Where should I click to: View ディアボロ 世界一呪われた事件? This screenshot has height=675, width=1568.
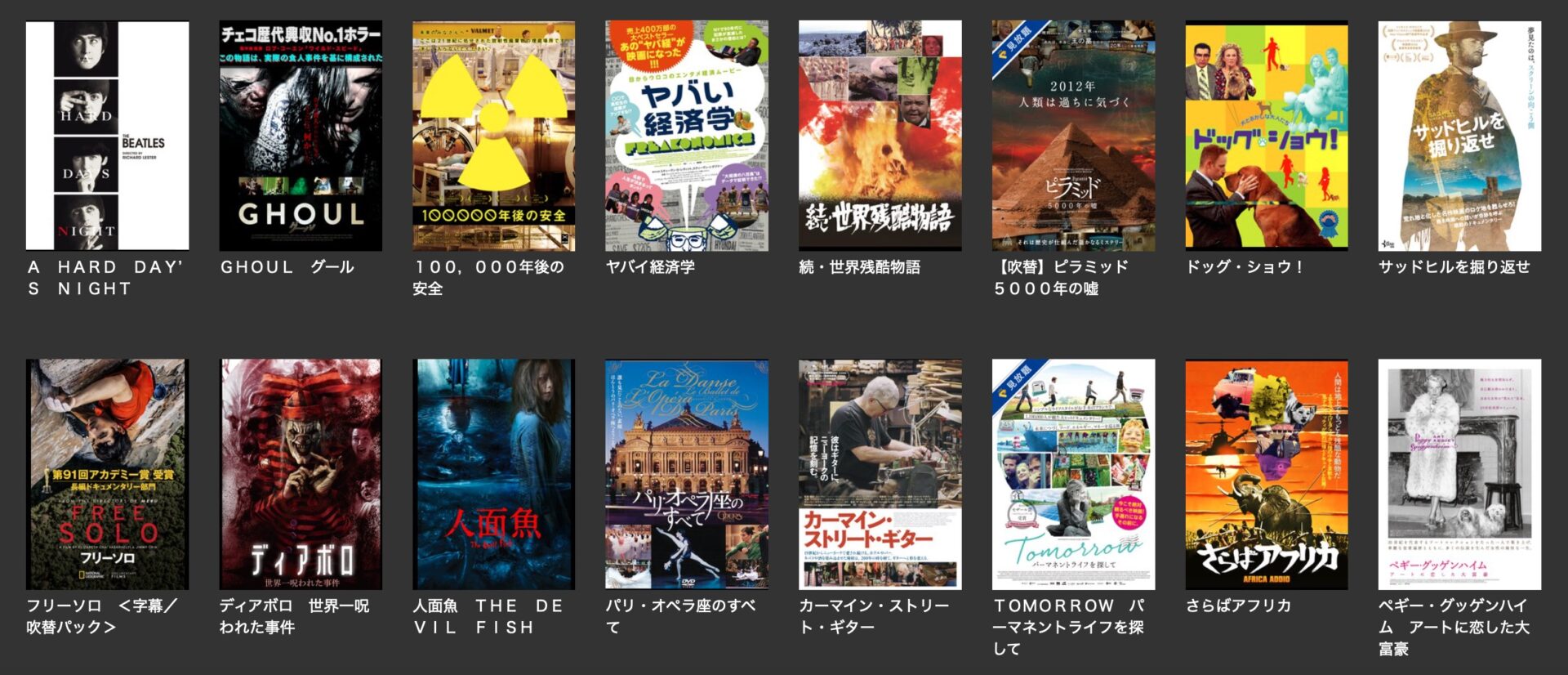point(301,474)
